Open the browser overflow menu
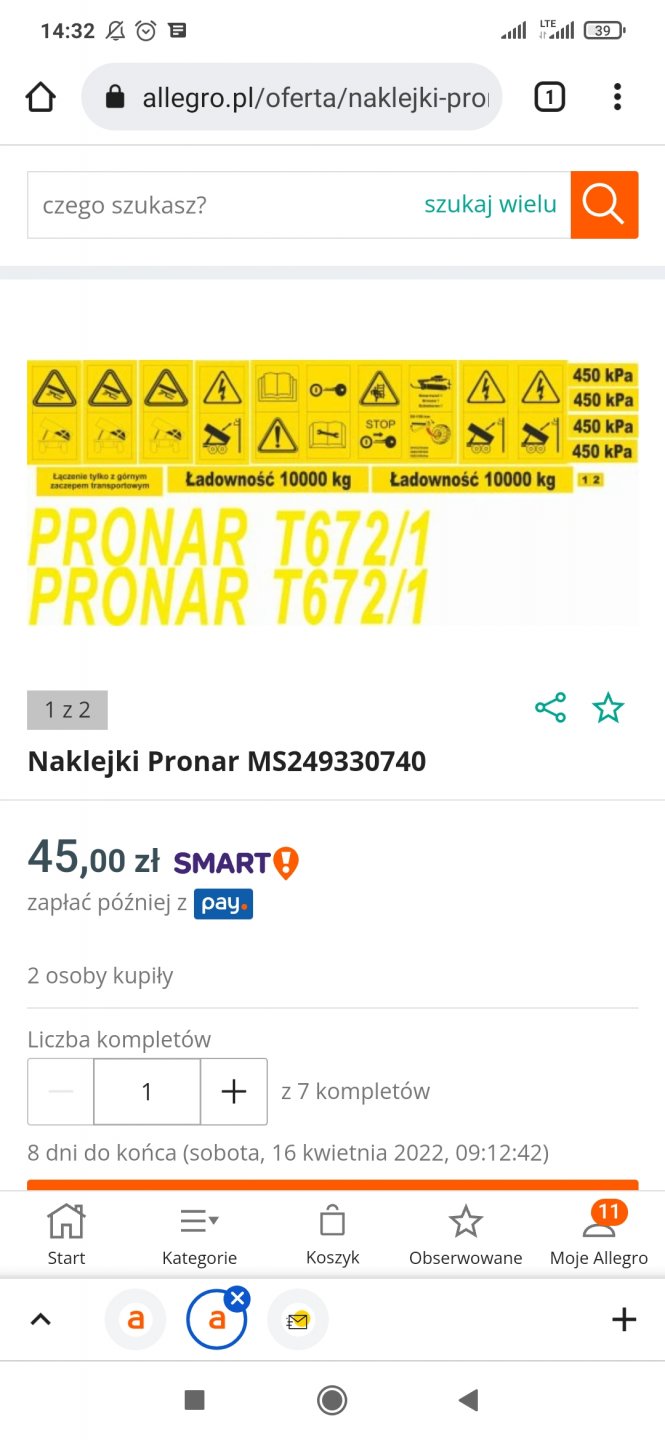The image size is (665, 1440). [617, 97]
